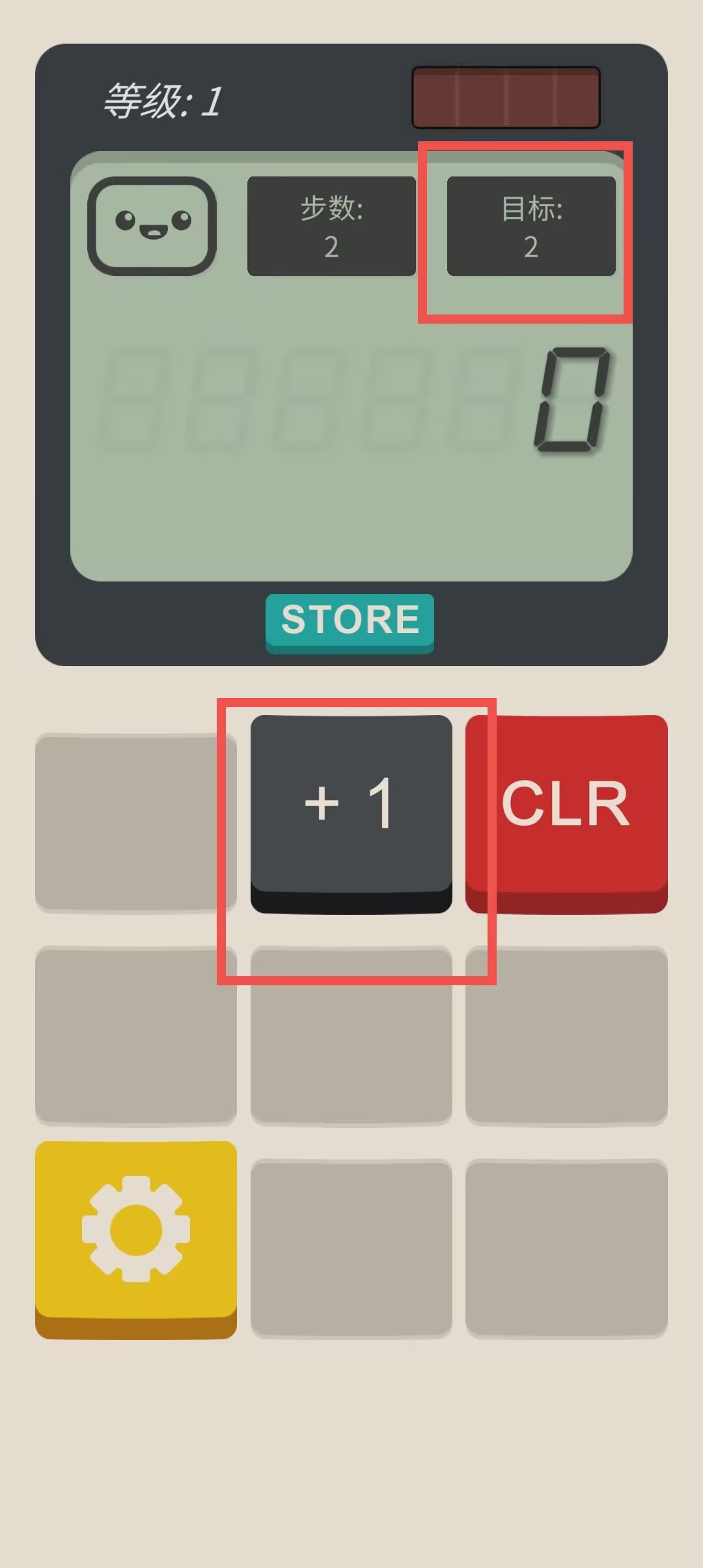
Task: Open the STORE
Action: pyautogui.click(x=350, y=623)
